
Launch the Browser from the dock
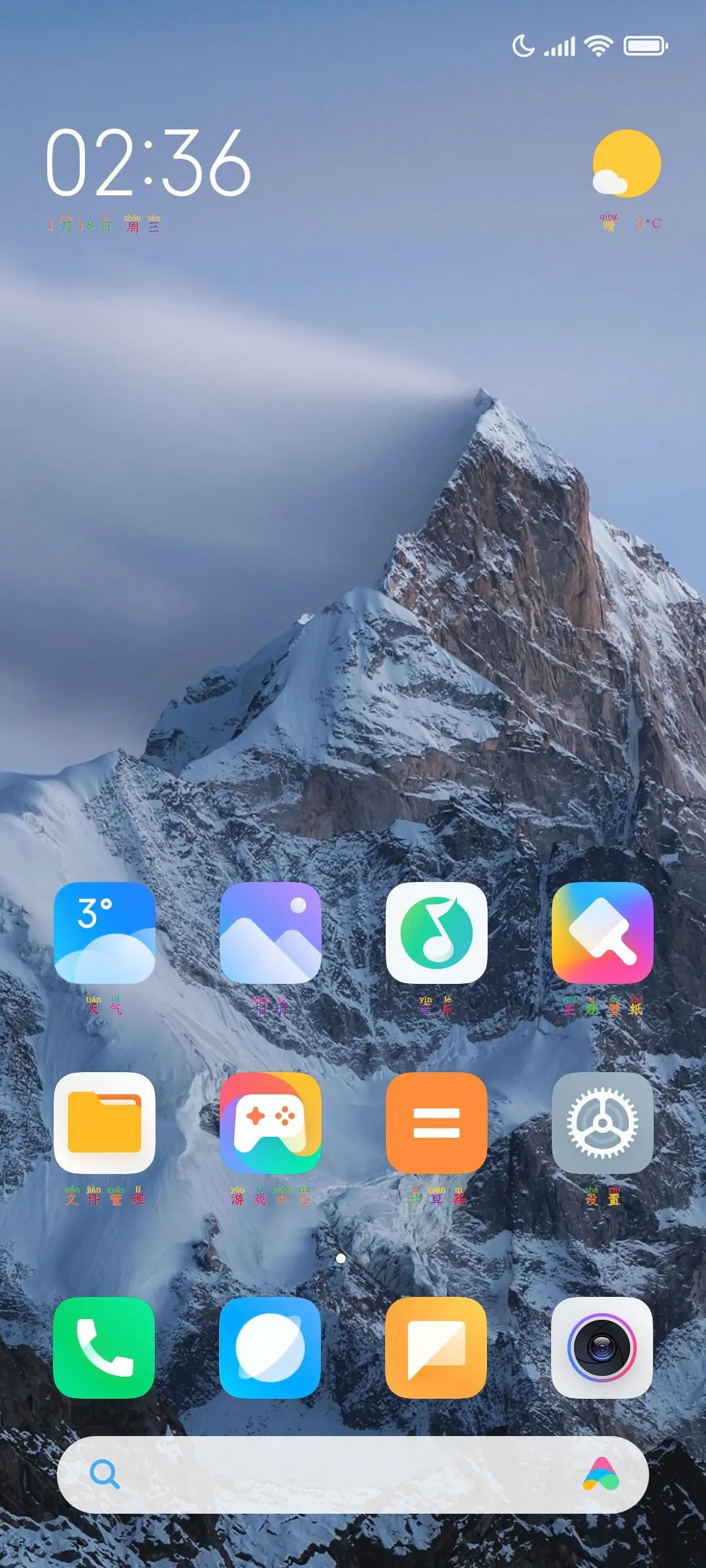point(271,1348)
